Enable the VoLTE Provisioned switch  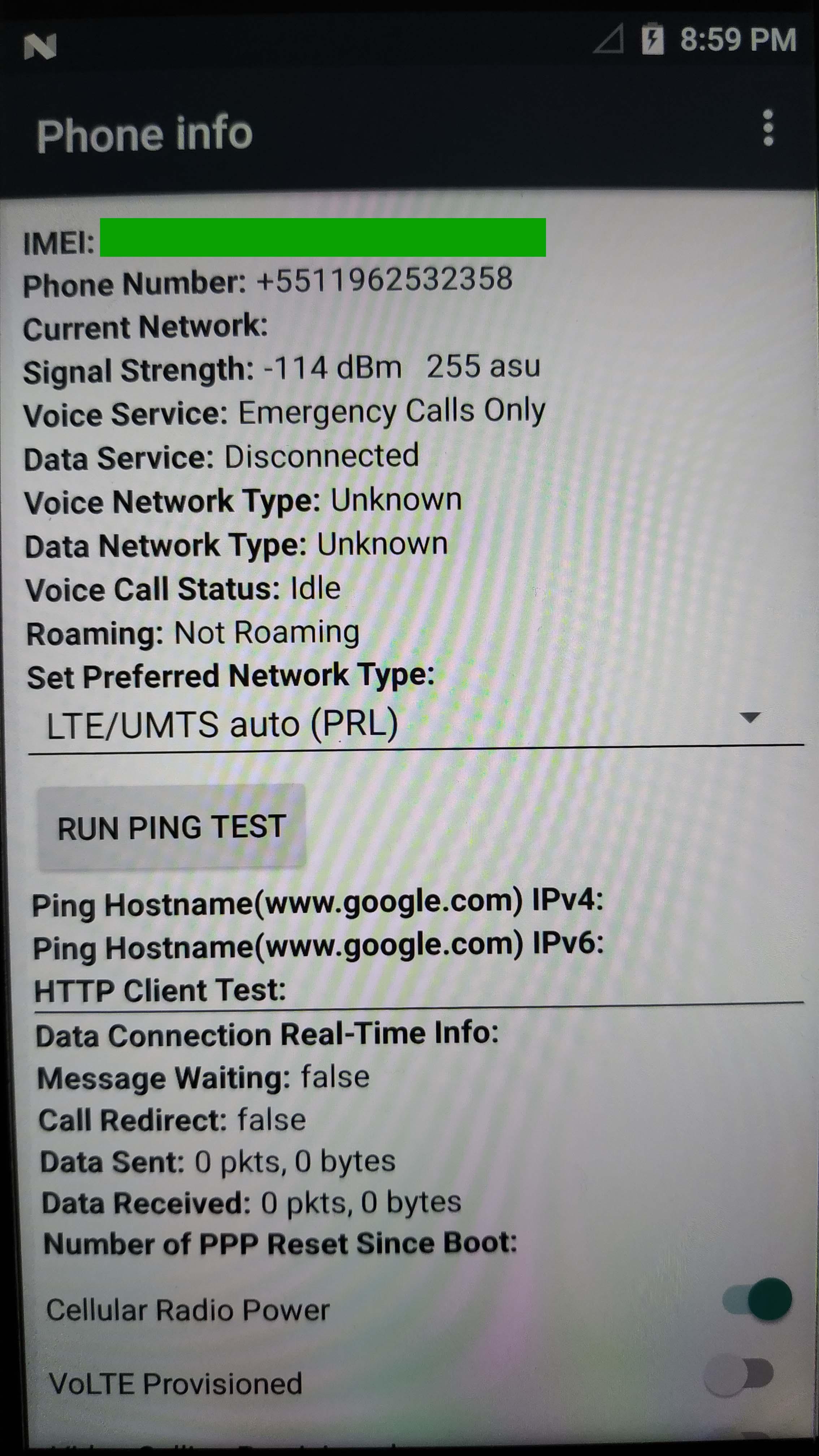point(739,1376)
